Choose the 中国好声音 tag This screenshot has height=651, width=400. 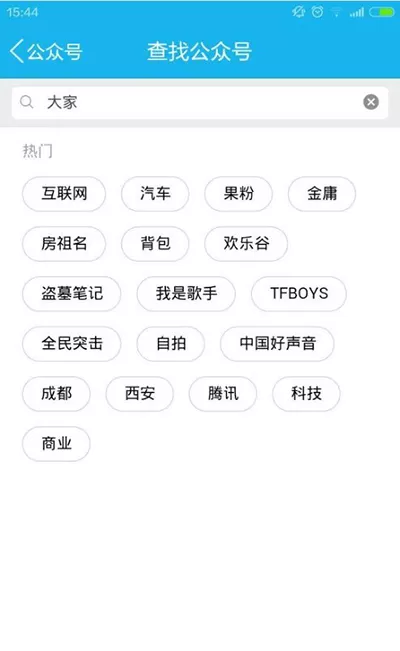(277, 343)
